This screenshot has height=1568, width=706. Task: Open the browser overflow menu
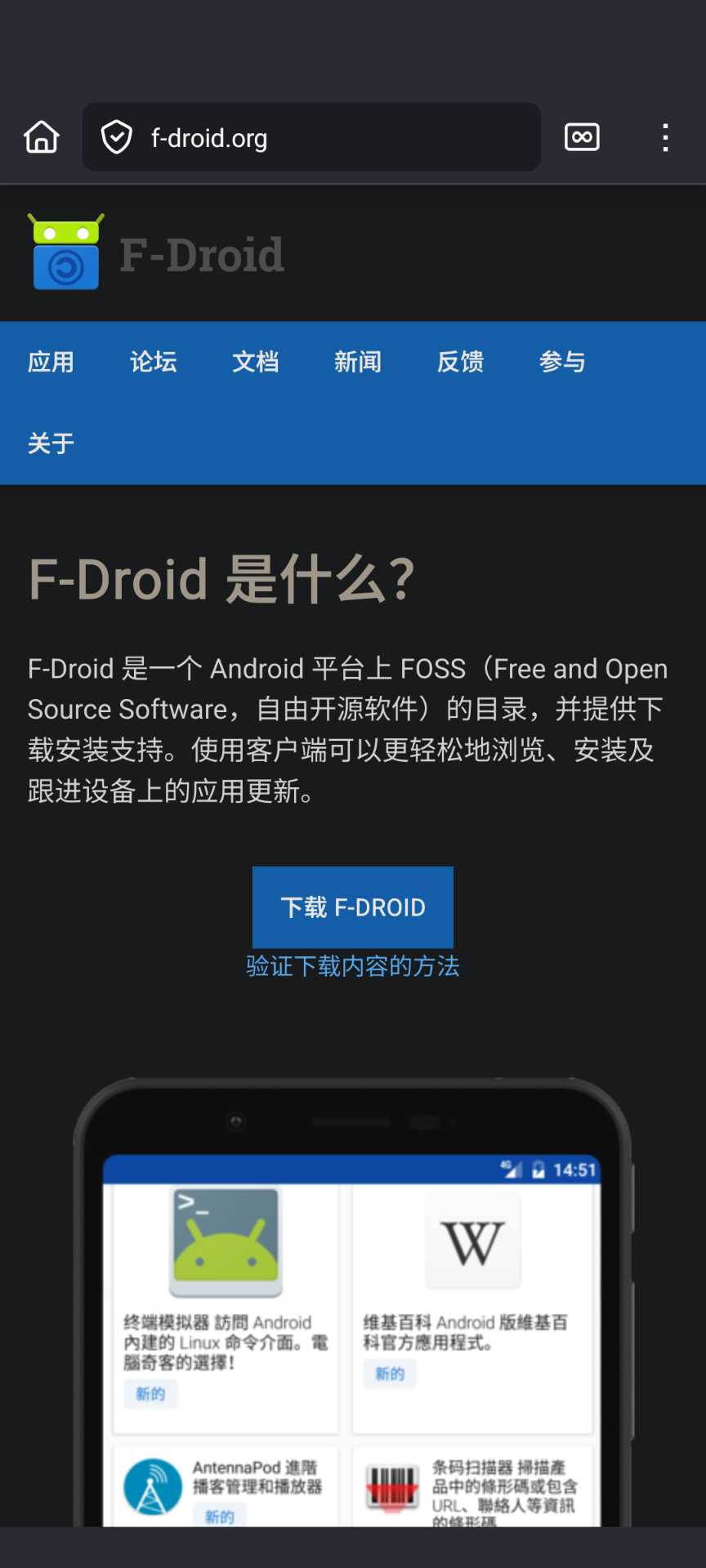pos(665,137)
